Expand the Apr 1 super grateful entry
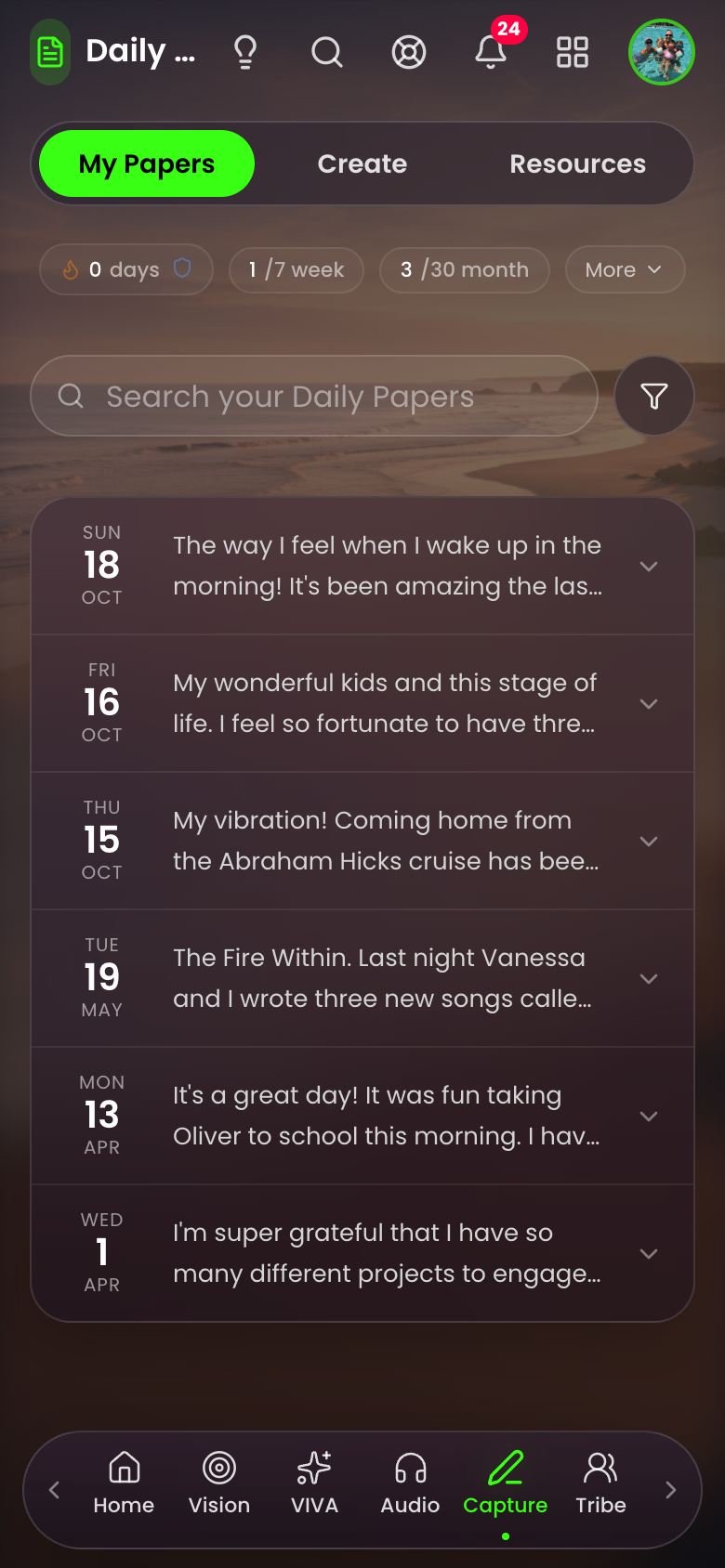This screenshot has width=725, height=1568. (x=362, y=1253)
